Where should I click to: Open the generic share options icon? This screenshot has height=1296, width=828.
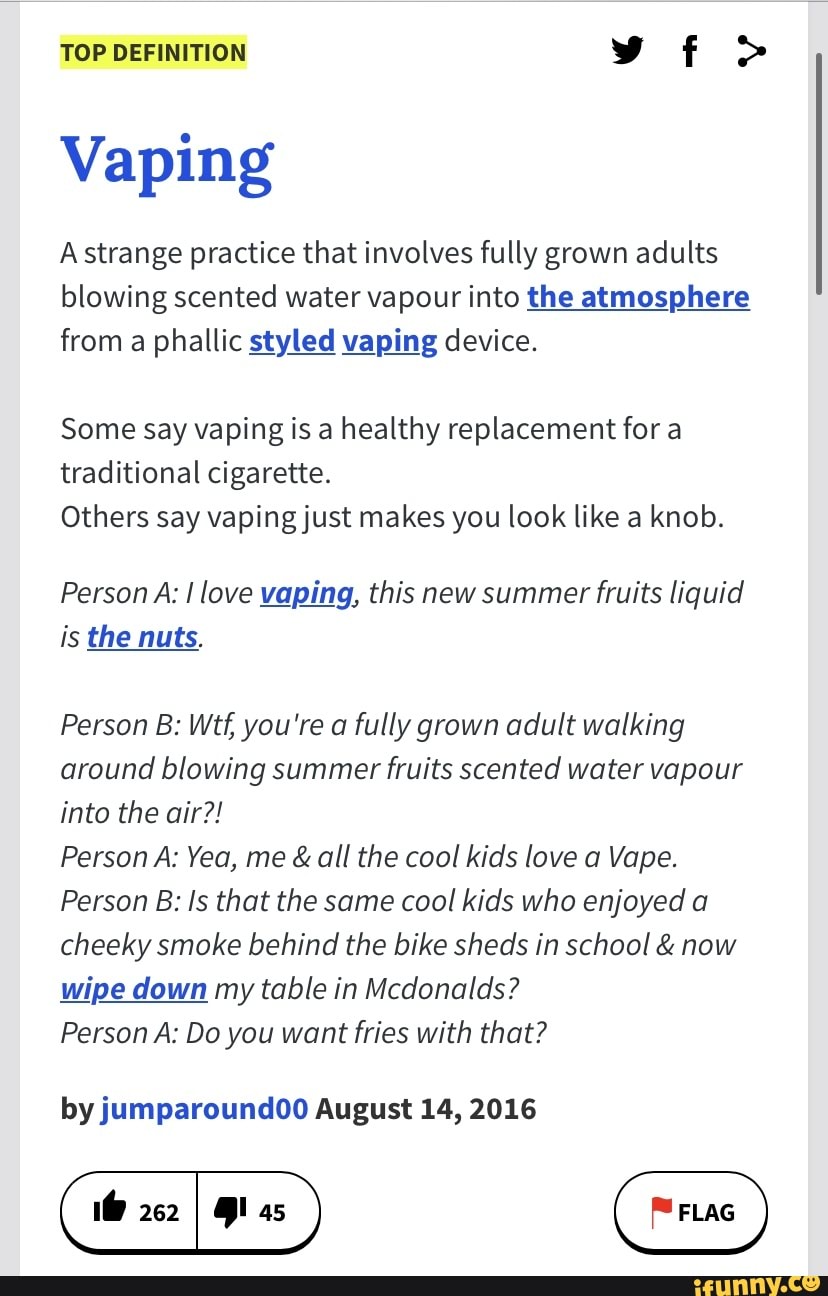751,50
